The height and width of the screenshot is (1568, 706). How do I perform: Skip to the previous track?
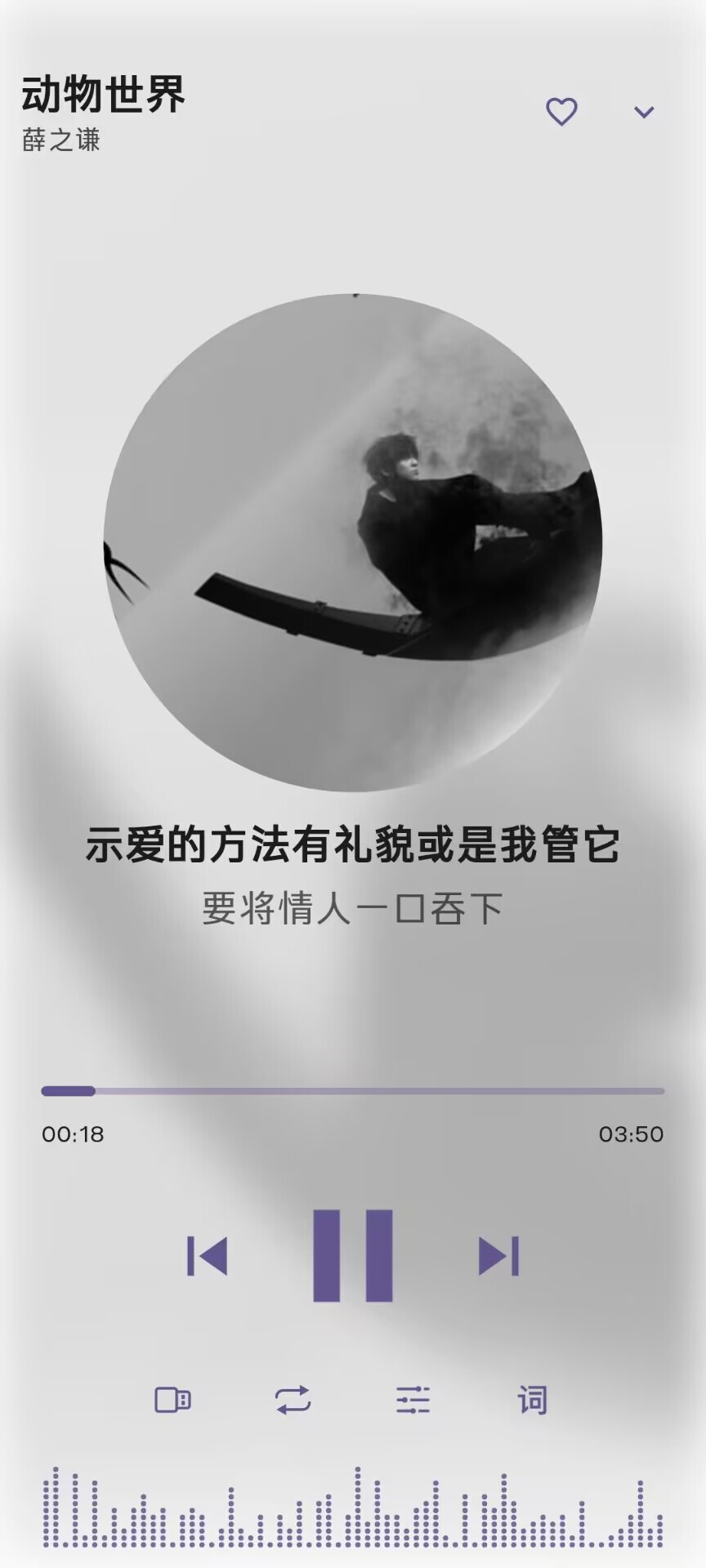click(x=208, y=1256)
